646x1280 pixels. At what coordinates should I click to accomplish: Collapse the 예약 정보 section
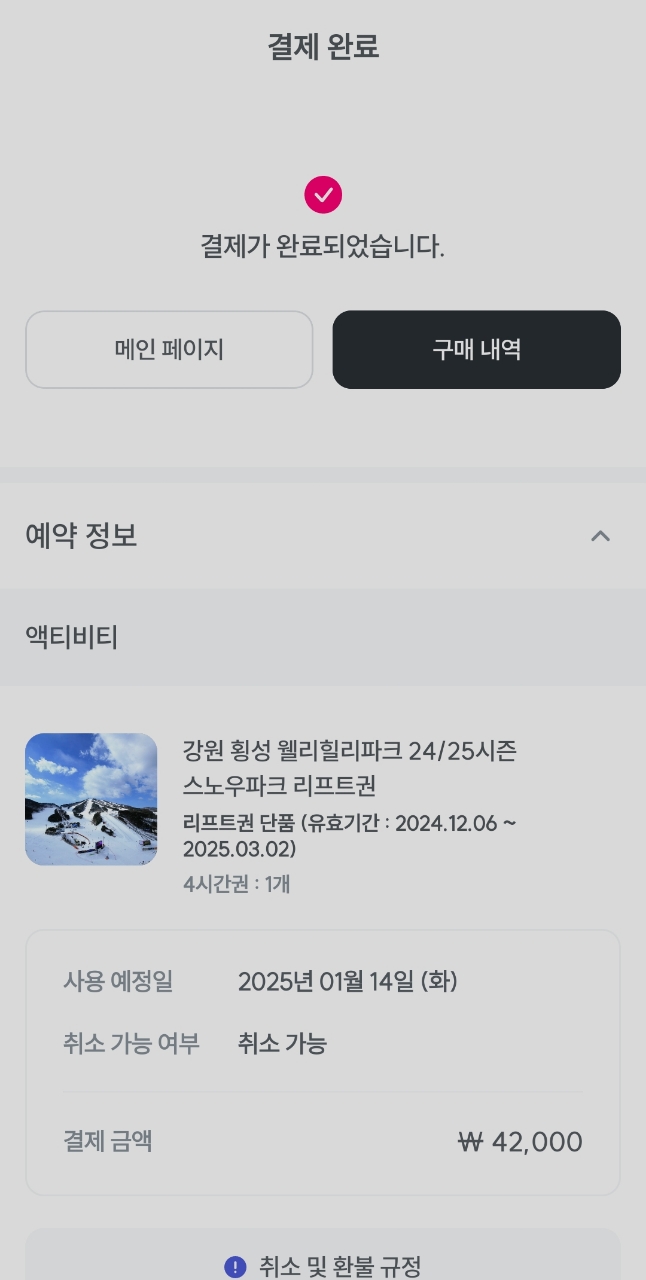[x=600, y=536]
